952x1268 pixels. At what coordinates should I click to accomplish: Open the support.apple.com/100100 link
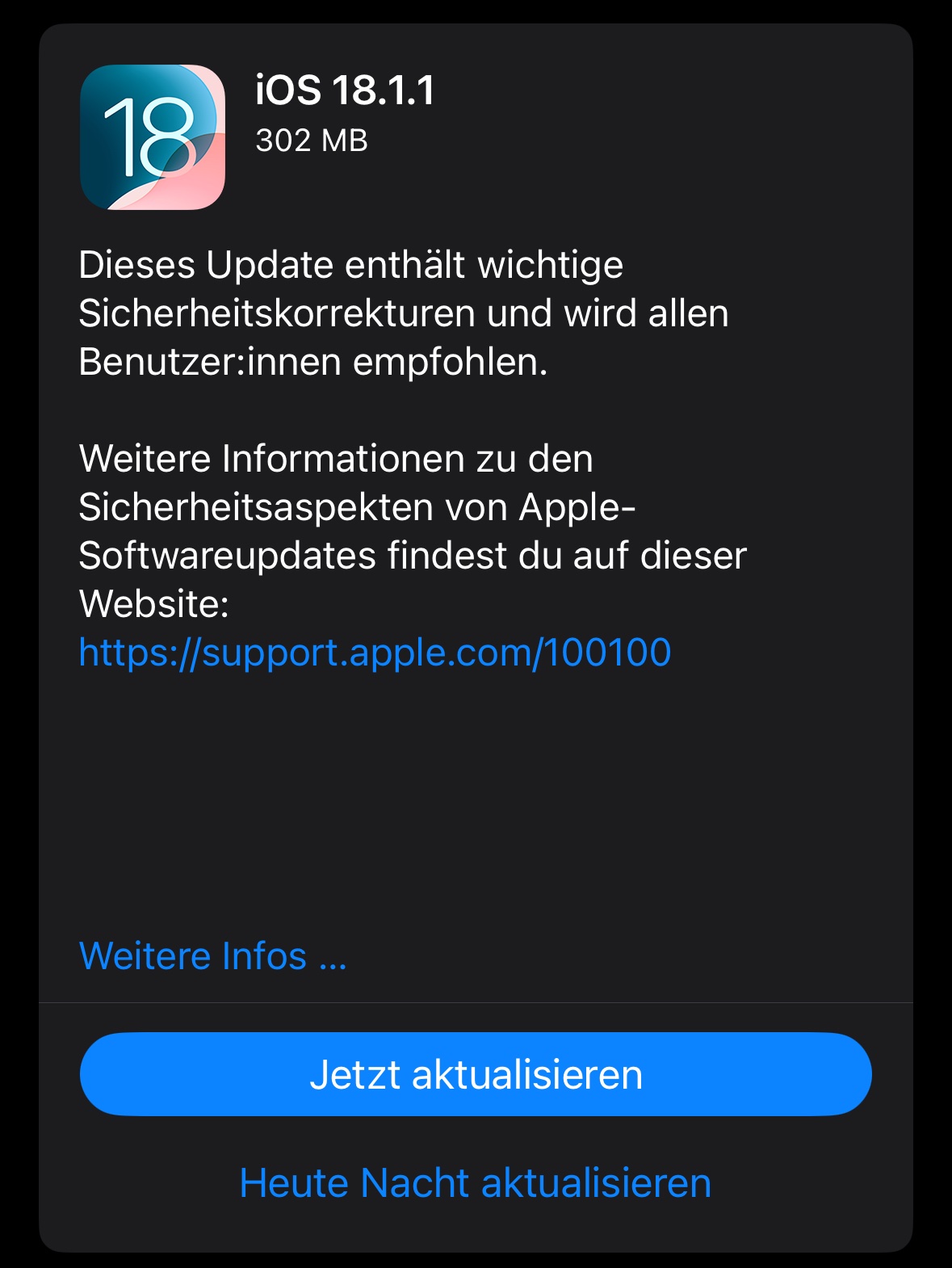pyautogui.click(x=375, y=653)
